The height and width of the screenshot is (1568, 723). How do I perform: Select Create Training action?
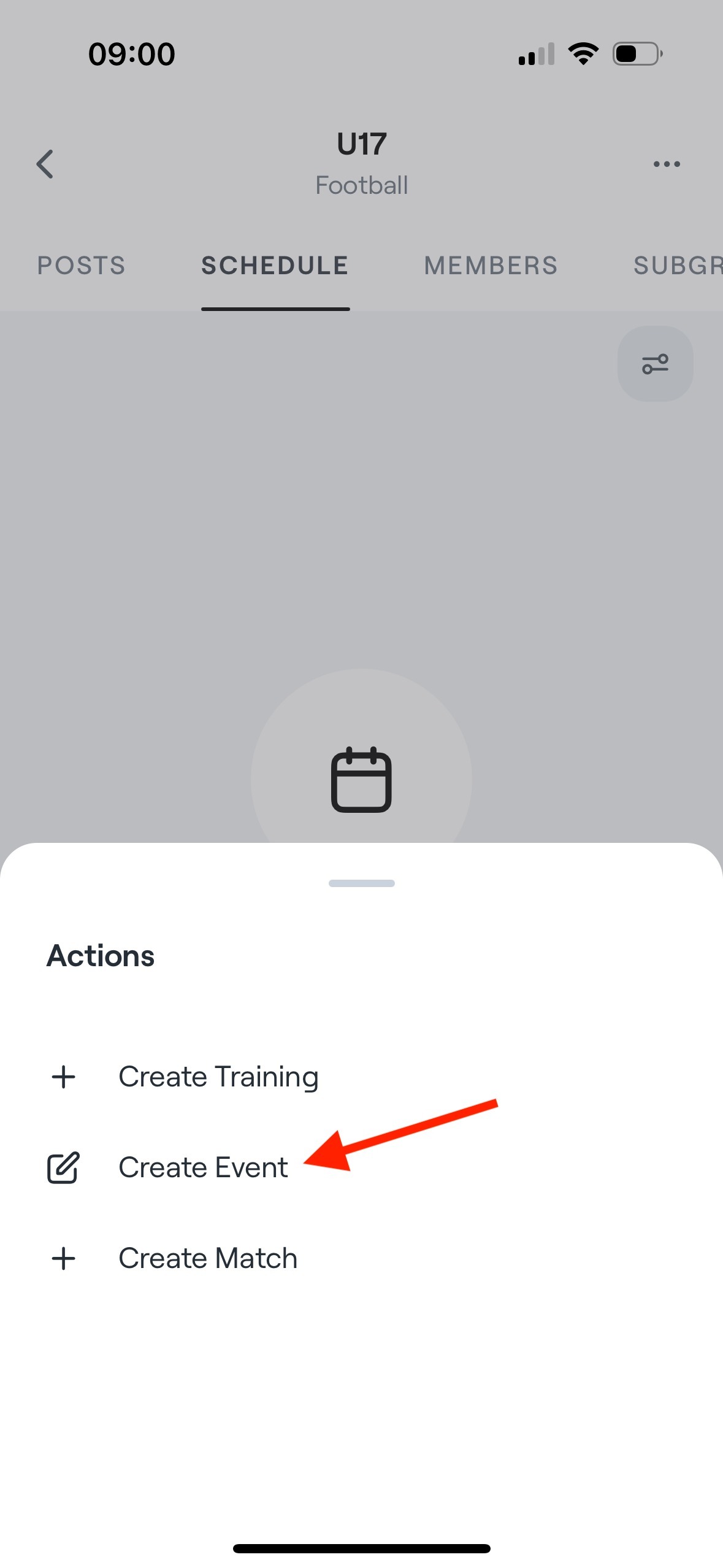184,1077
